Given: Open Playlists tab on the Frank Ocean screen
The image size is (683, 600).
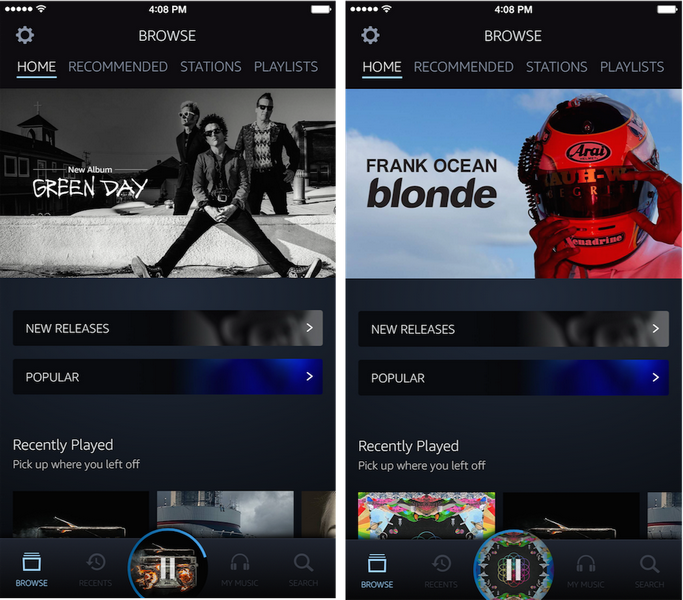Looking at the screenshot, I should point(631,67).
